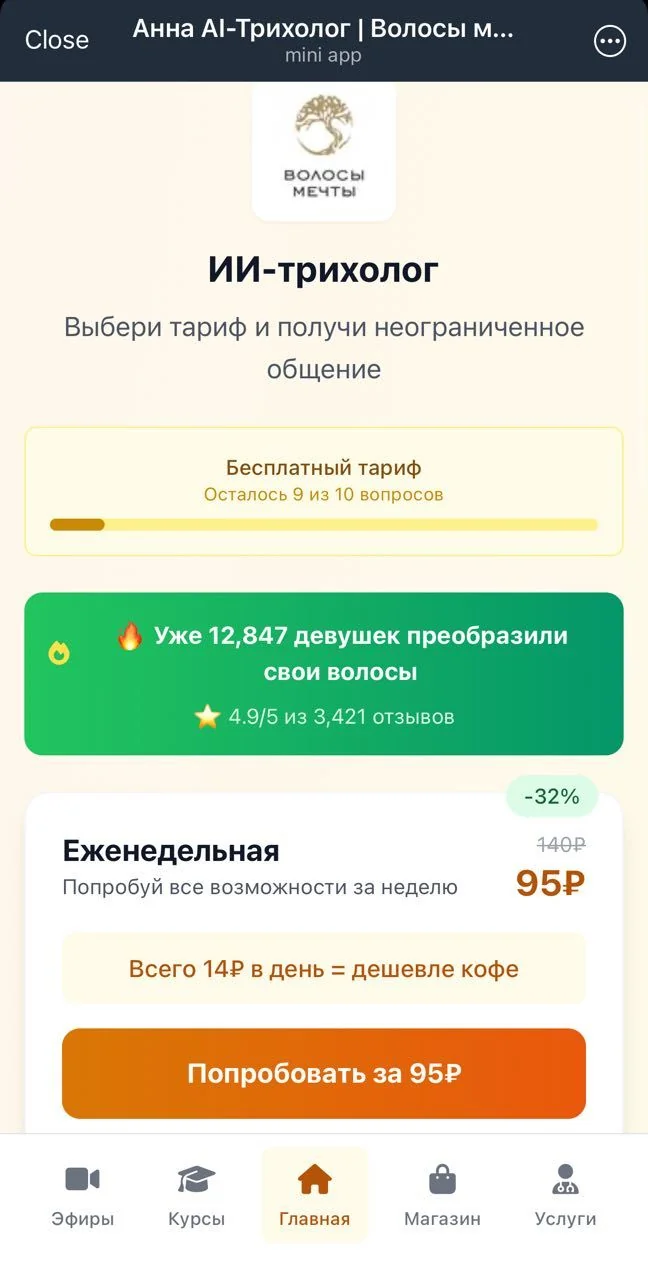Switch to the Услуги tab
Screen dimensions: 648x1280
[x=565, y=1195]
